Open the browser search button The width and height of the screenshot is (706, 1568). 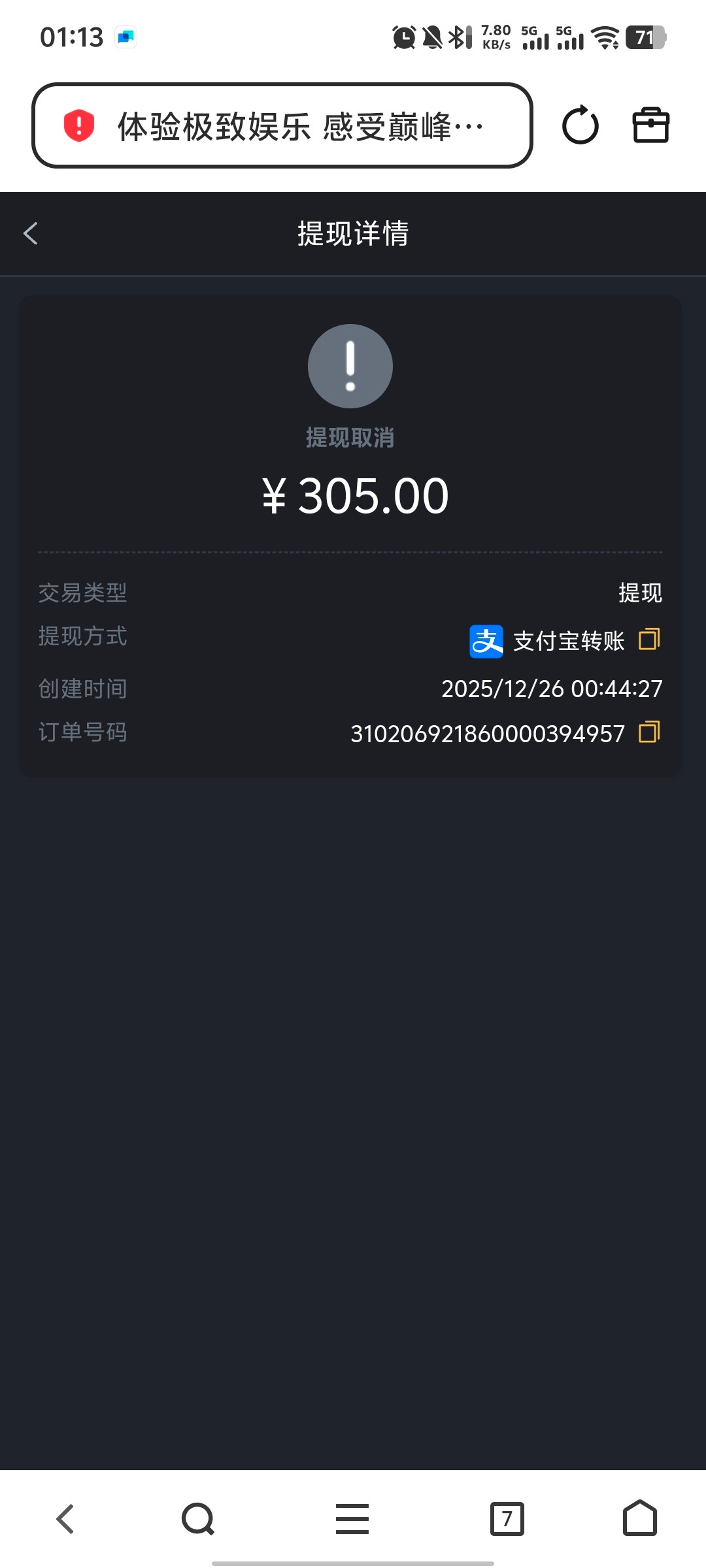[198, 1518]
